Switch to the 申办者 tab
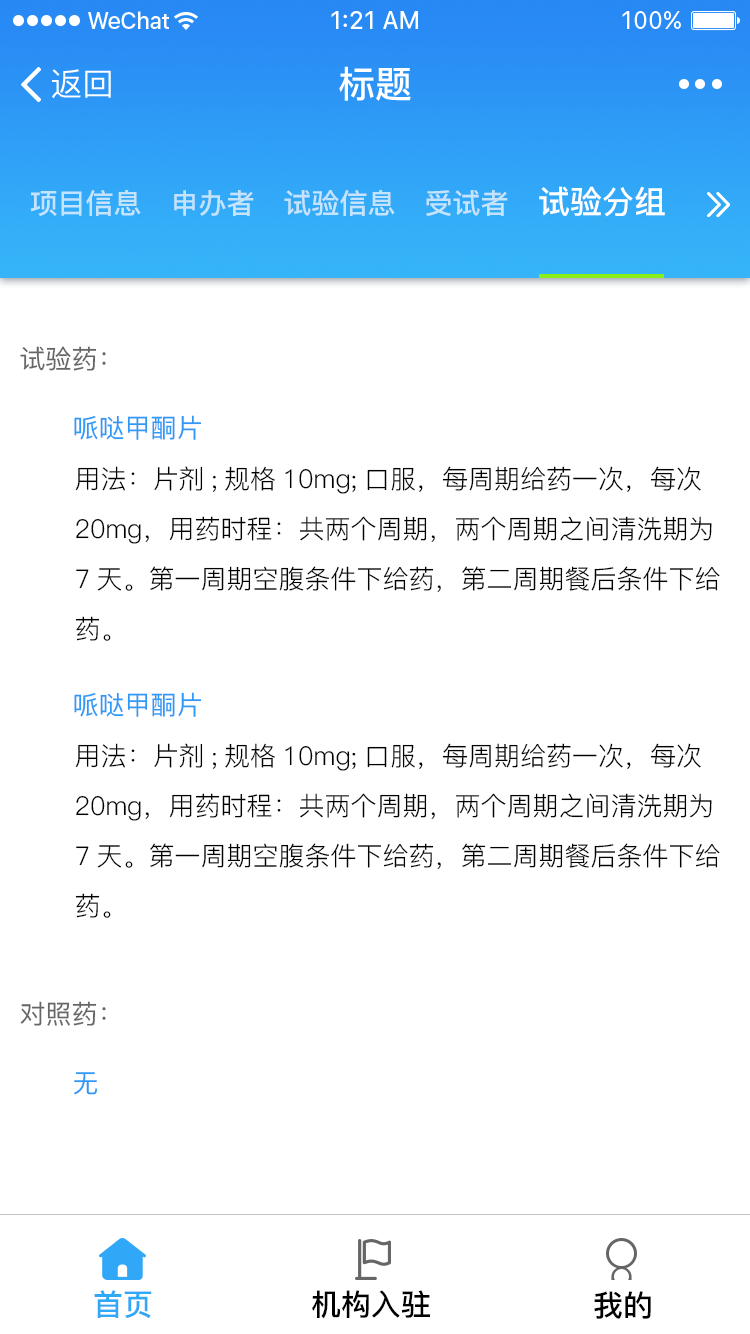750x1334 pixels. (213, 203)
